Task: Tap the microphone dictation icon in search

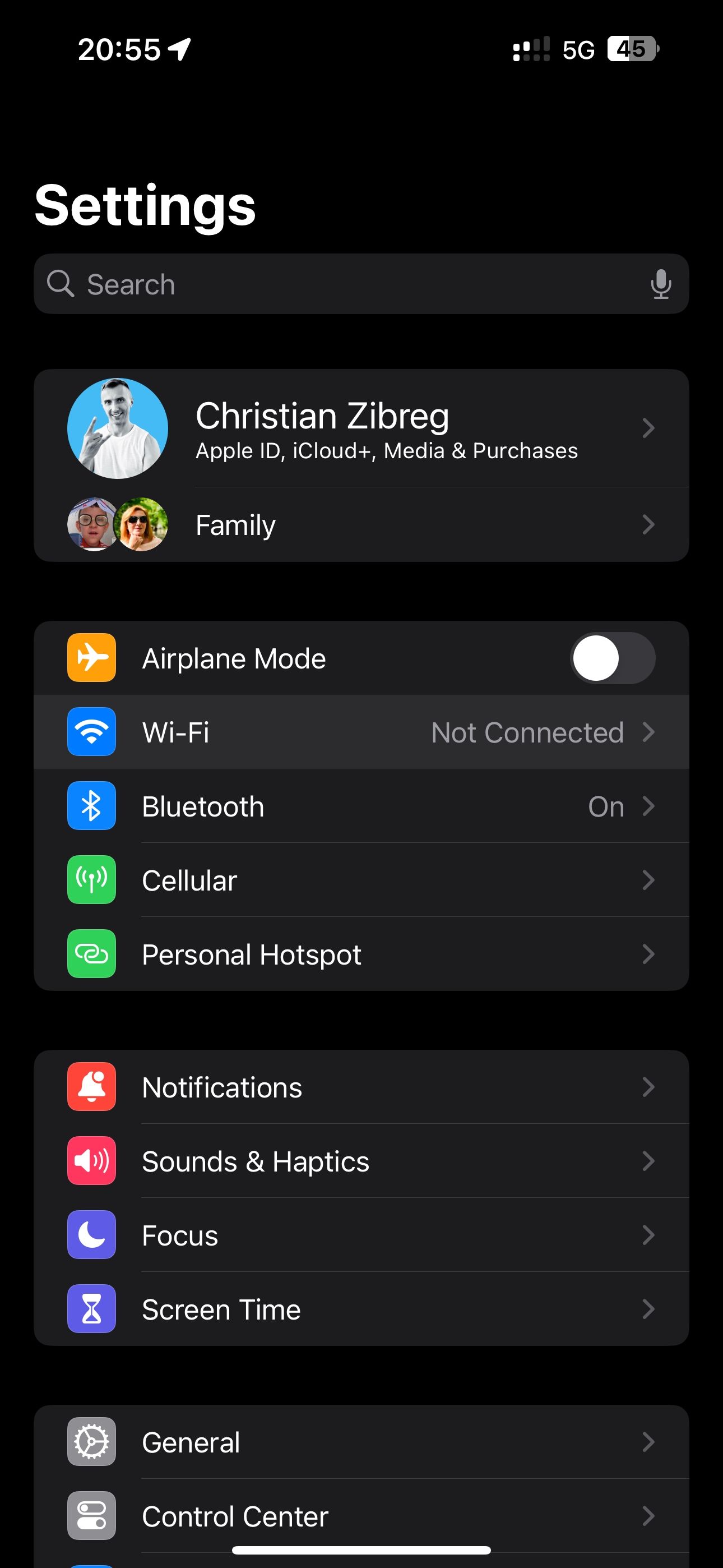Action: point(660,284)
